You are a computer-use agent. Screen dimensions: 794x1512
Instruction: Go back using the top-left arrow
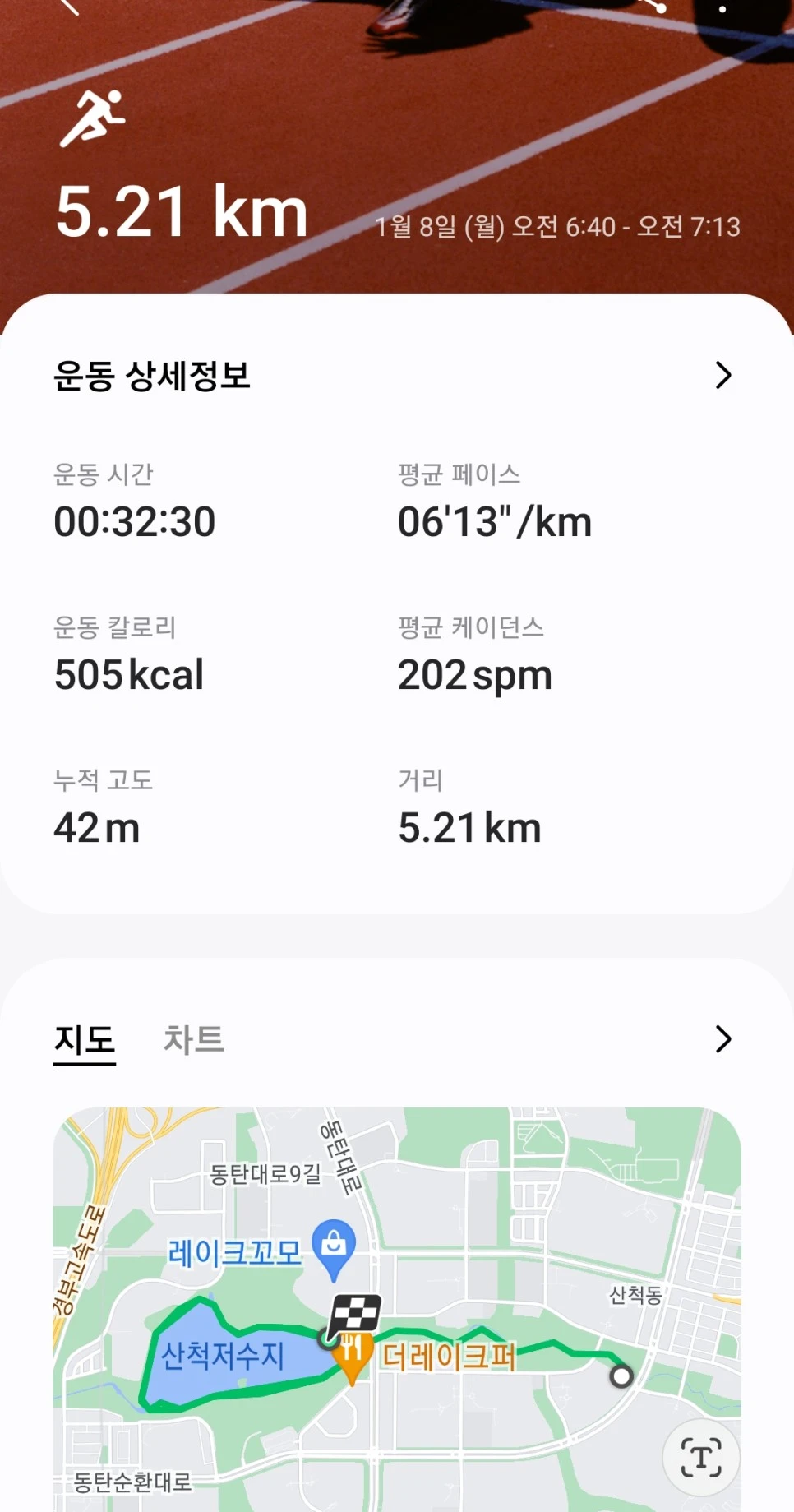pos(69,7)
